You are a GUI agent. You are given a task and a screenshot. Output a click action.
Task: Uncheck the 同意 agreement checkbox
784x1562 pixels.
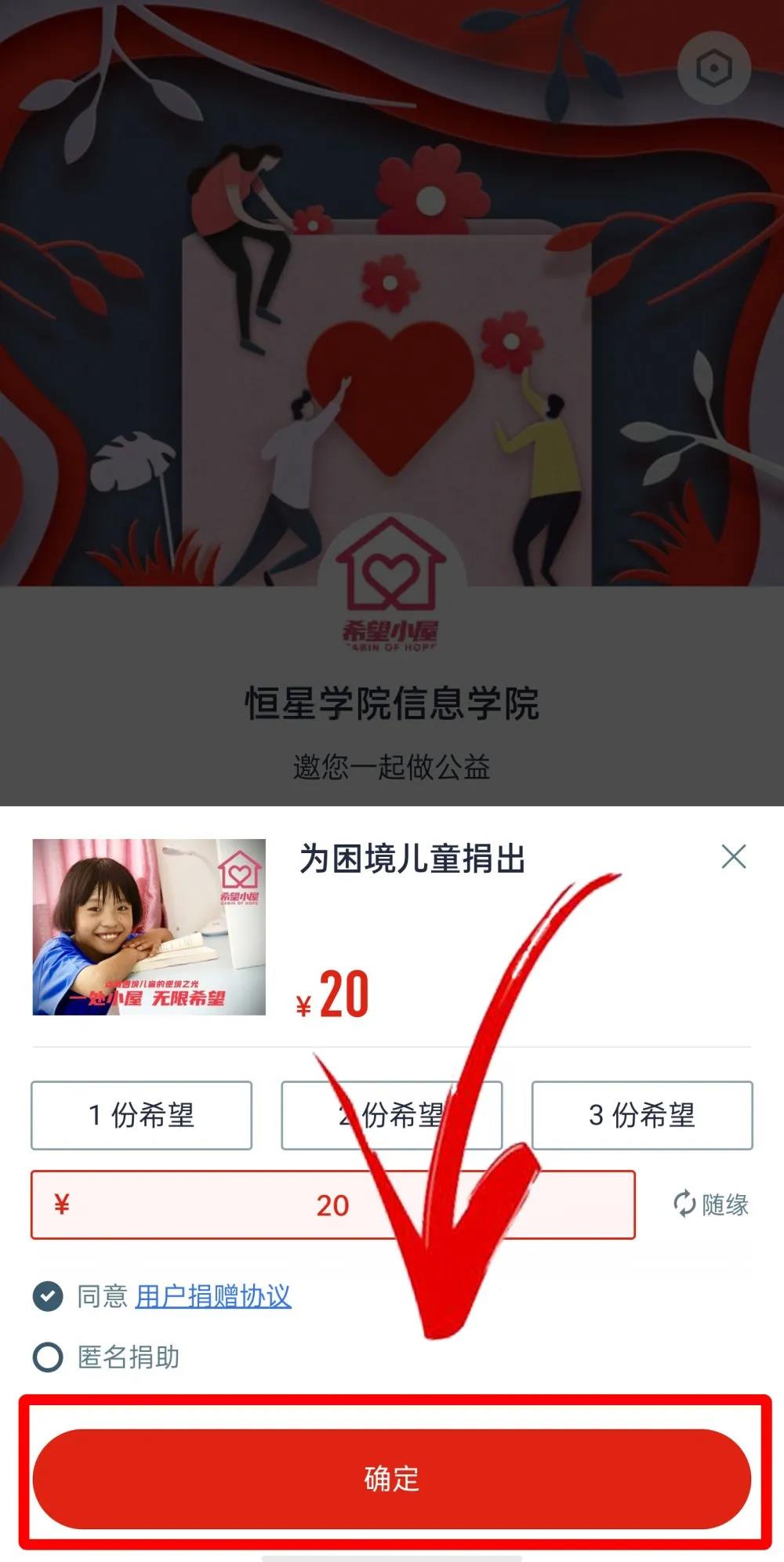pyautogui.click(x=48, y=1295)
